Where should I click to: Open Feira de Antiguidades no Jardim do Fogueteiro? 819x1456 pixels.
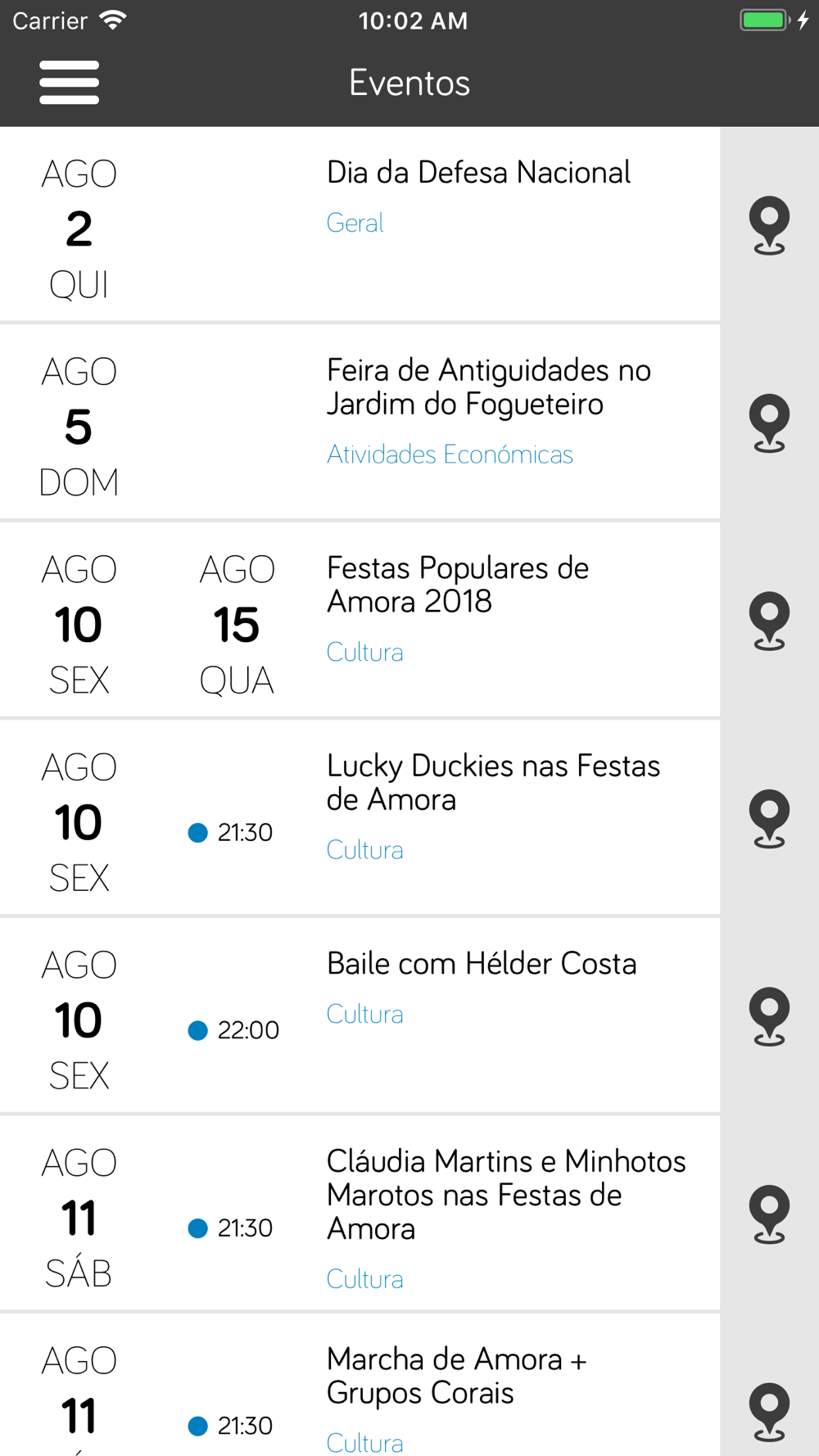click(x=360, y=422)
